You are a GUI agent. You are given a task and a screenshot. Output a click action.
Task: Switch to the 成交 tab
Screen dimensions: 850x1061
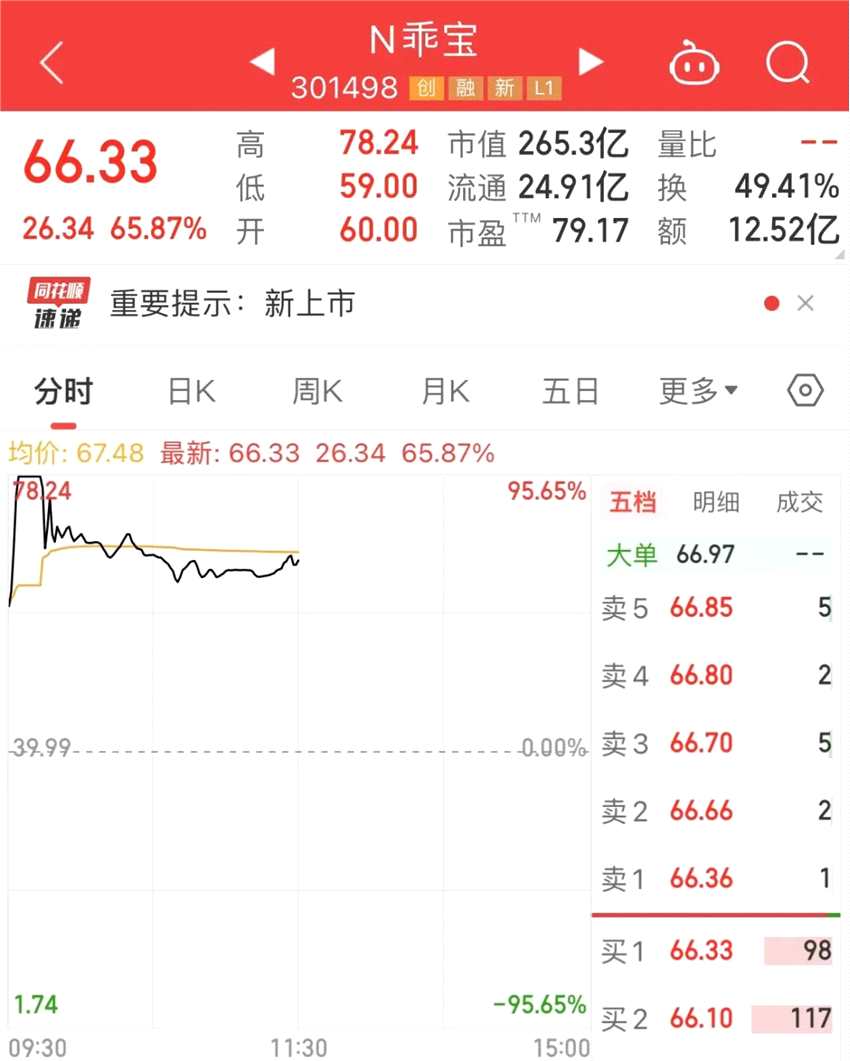point(799,502)
